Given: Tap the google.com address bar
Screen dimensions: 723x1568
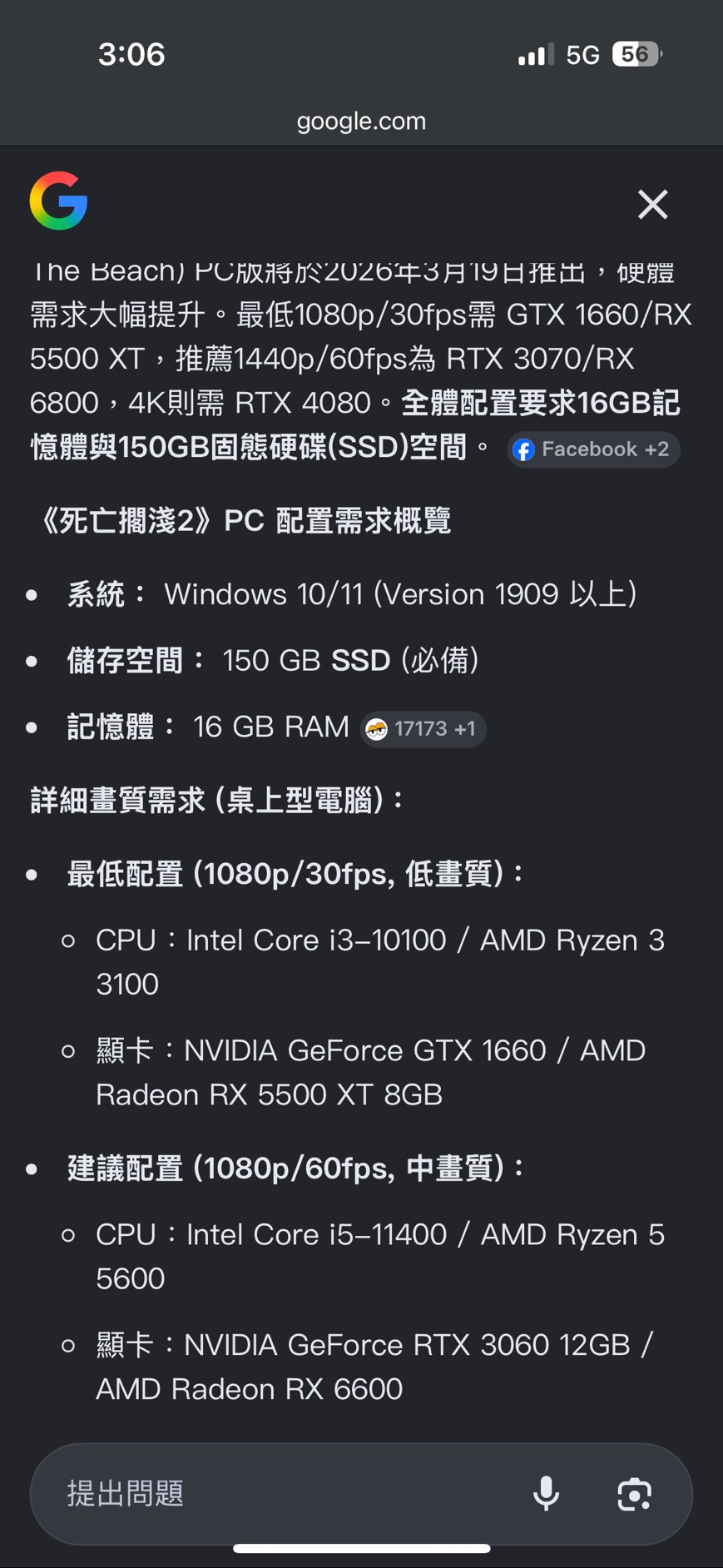Looking at the screenshot, I should (x=361, y=122).
